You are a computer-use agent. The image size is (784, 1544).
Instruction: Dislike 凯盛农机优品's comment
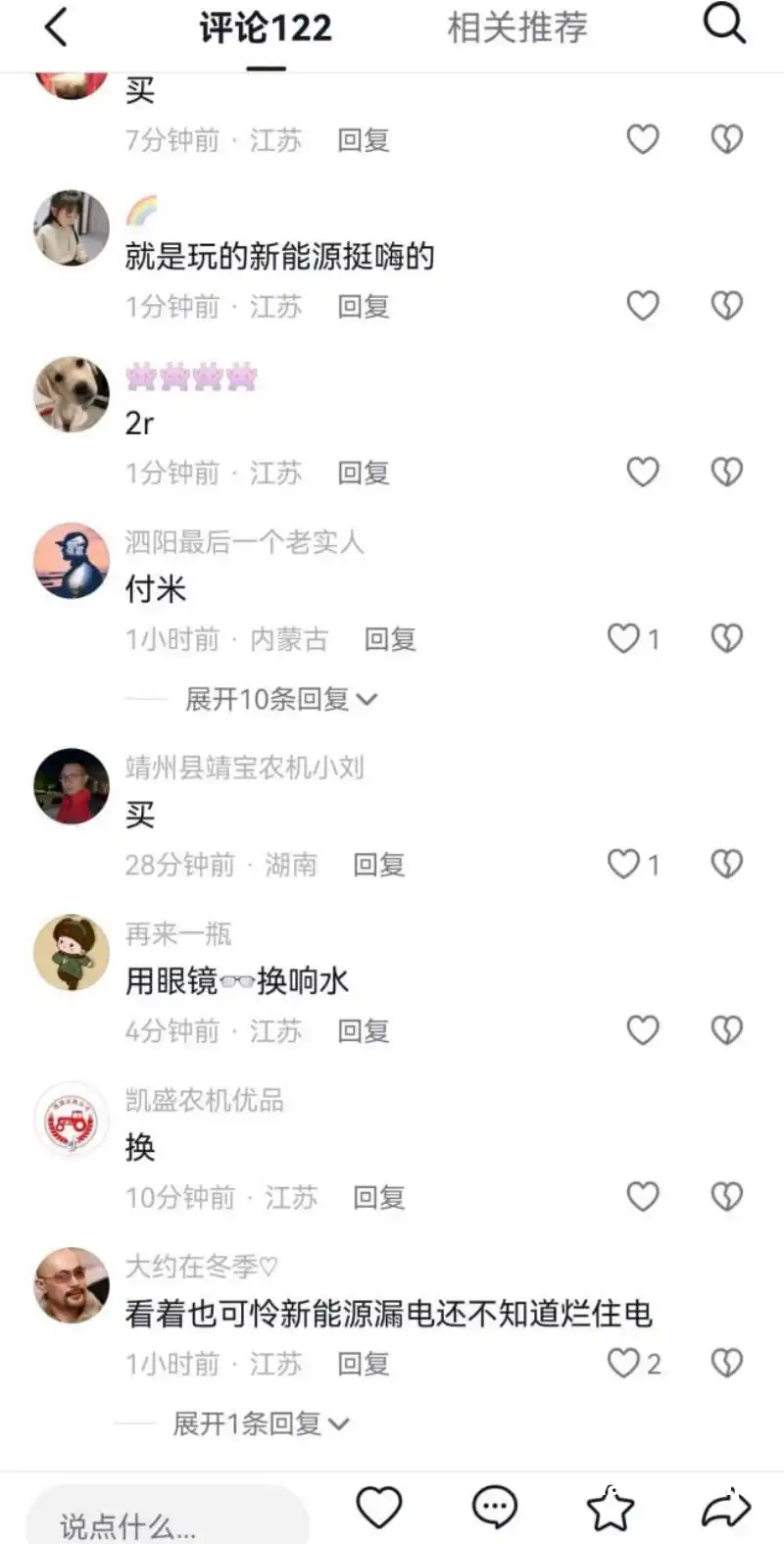pyautogui.click(x=726, y=1197)
